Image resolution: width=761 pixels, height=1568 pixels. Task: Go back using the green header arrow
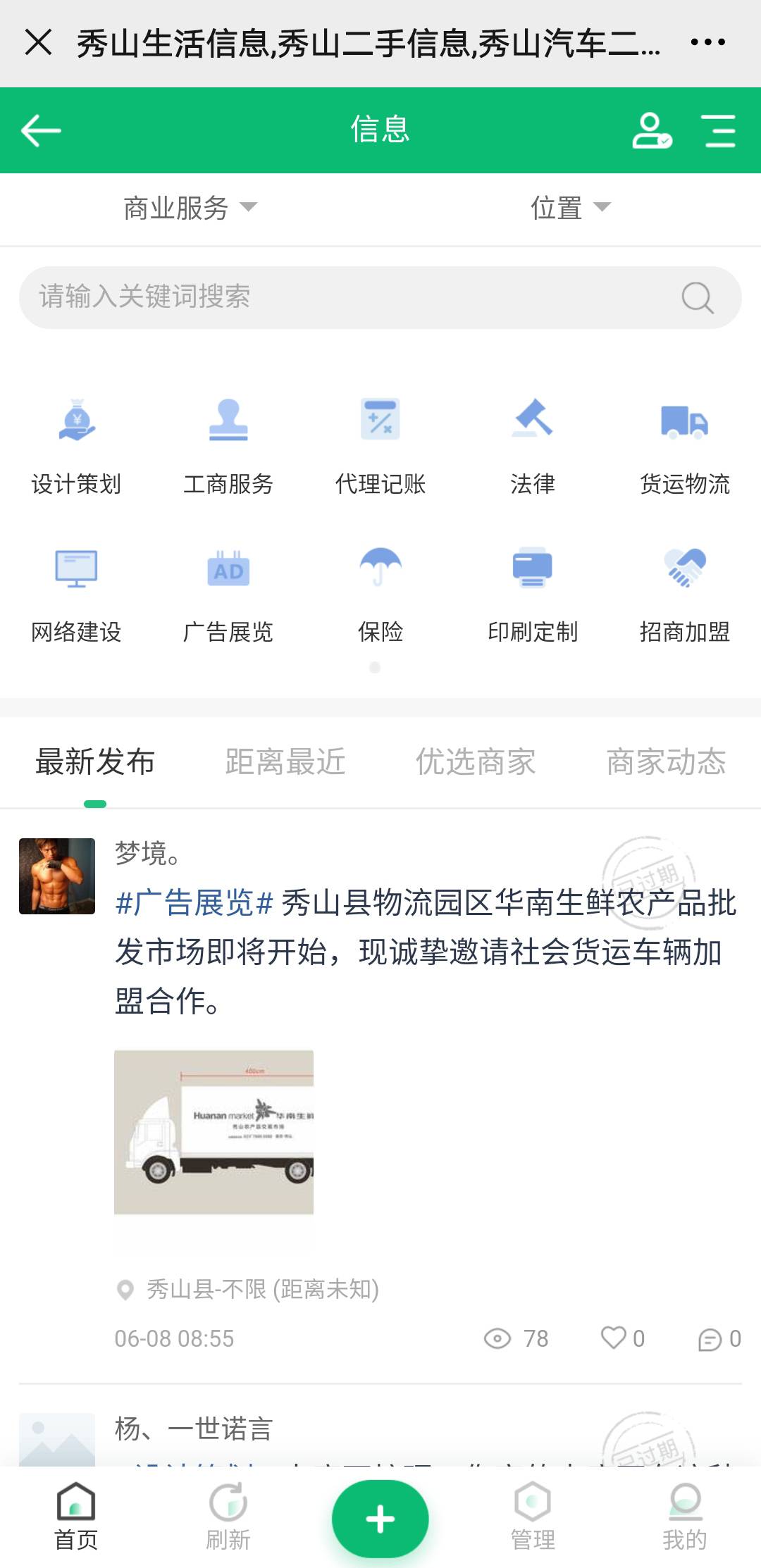click(x=41, y=130)
